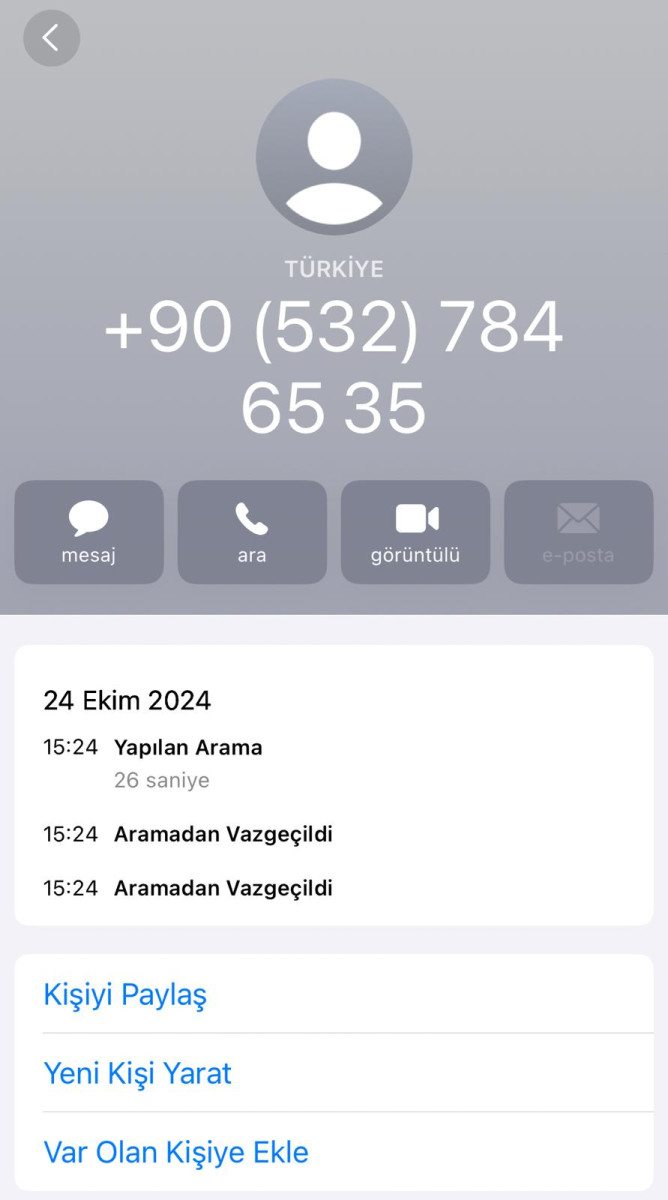Call the number with the ara button
The width and height of the screenshot is (668, 1200).
coord(252,532)
